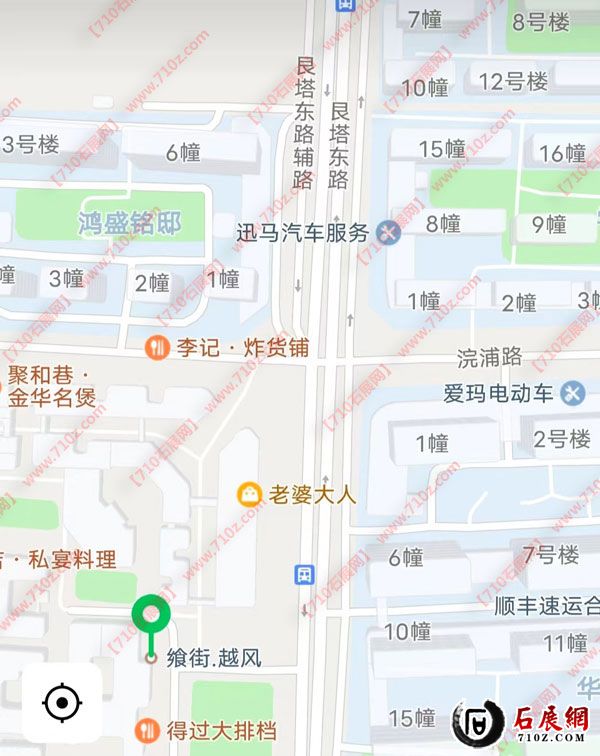600x756 pixels.
Task: Select the 迅马汽车服务 place marker
Action: 389,232
